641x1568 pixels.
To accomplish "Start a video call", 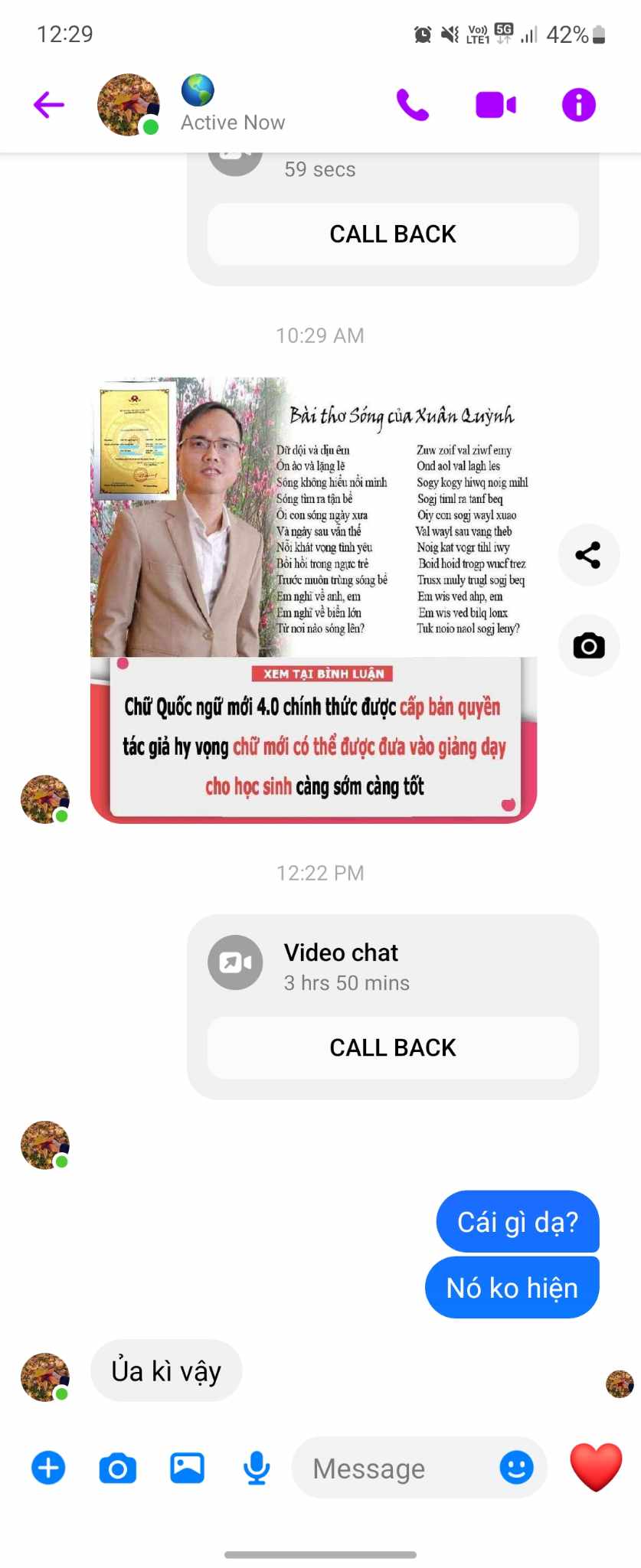I will click(x=495, y=105).
